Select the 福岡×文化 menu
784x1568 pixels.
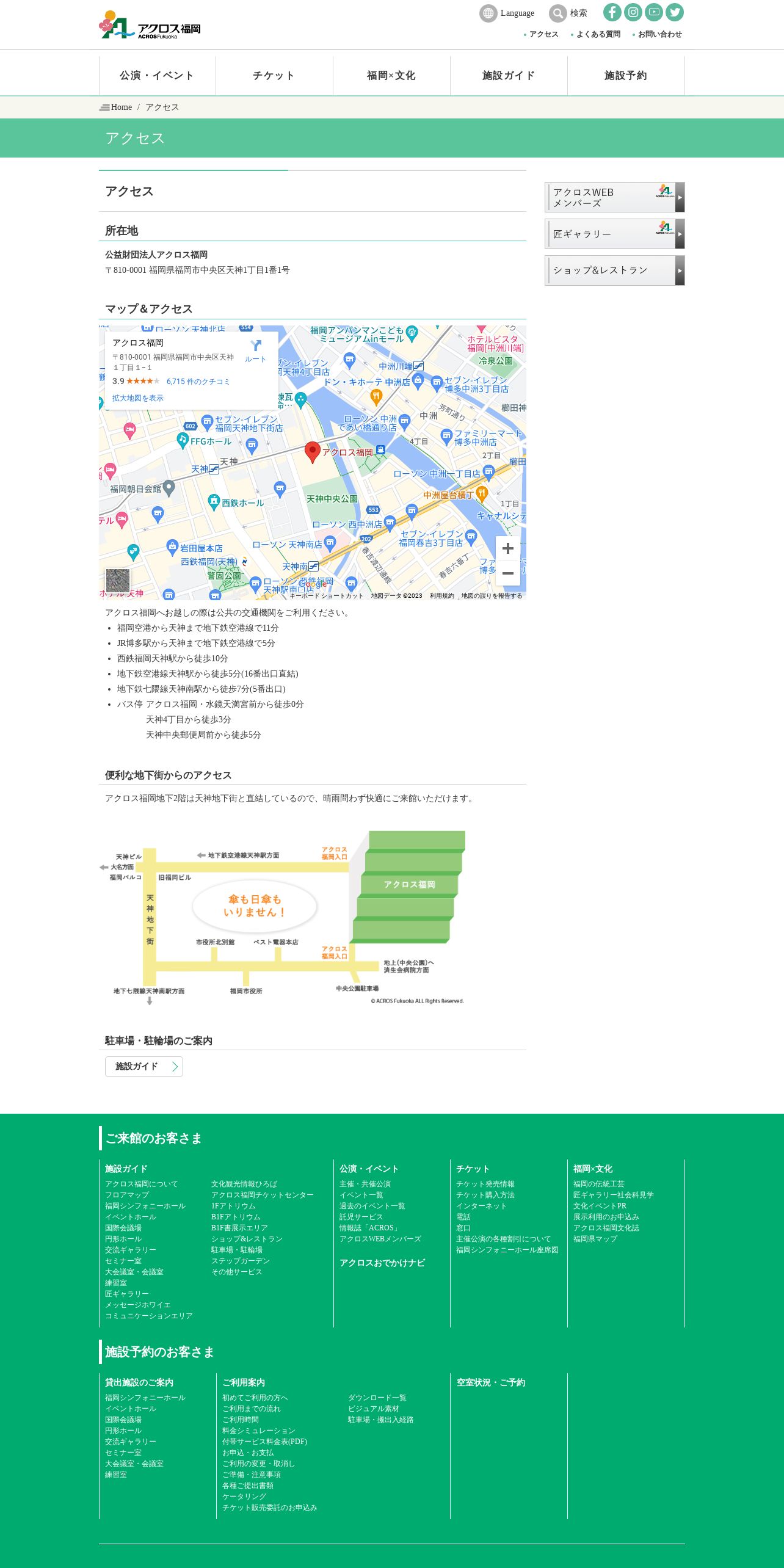pos(391,76)
